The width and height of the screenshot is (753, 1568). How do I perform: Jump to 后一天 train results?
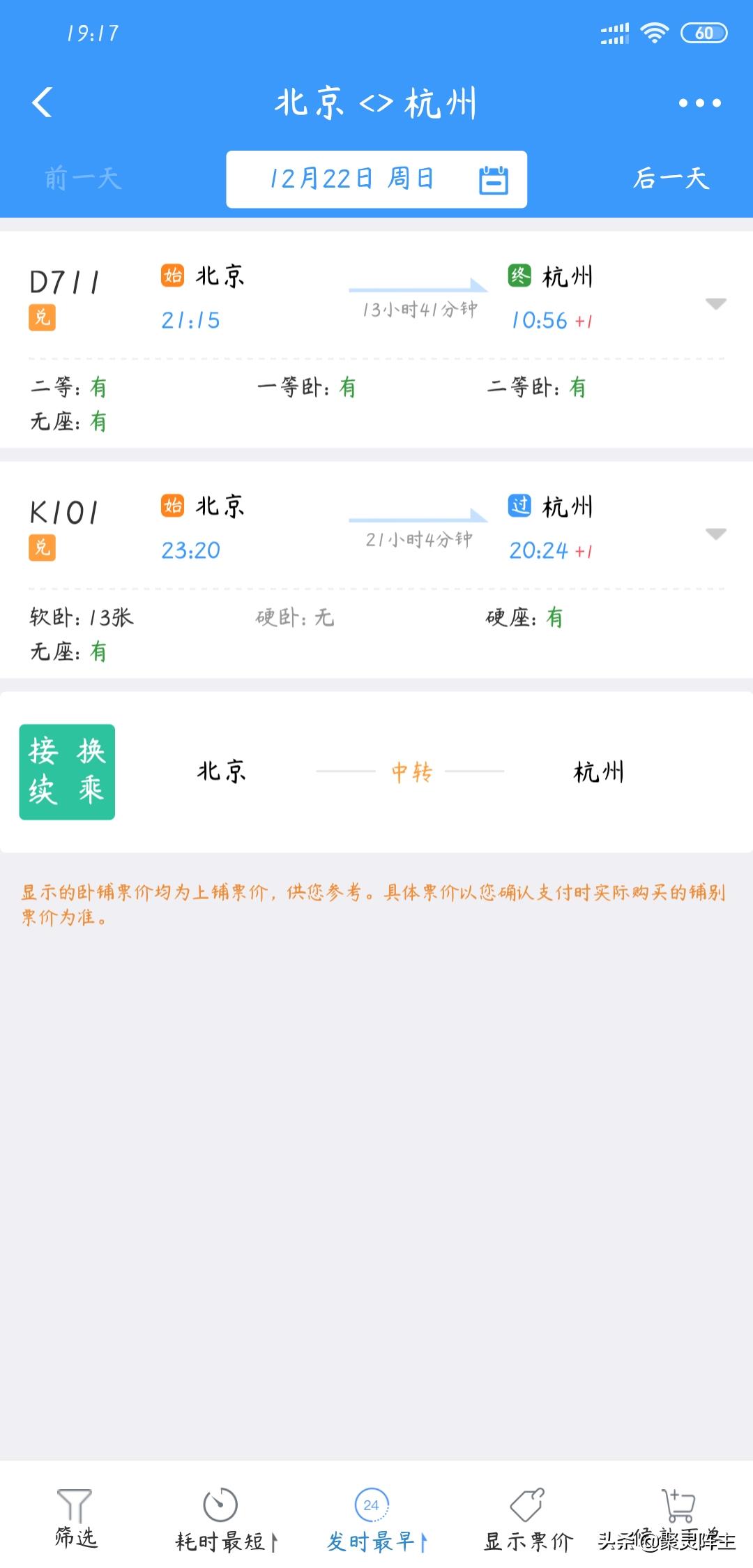671,179
